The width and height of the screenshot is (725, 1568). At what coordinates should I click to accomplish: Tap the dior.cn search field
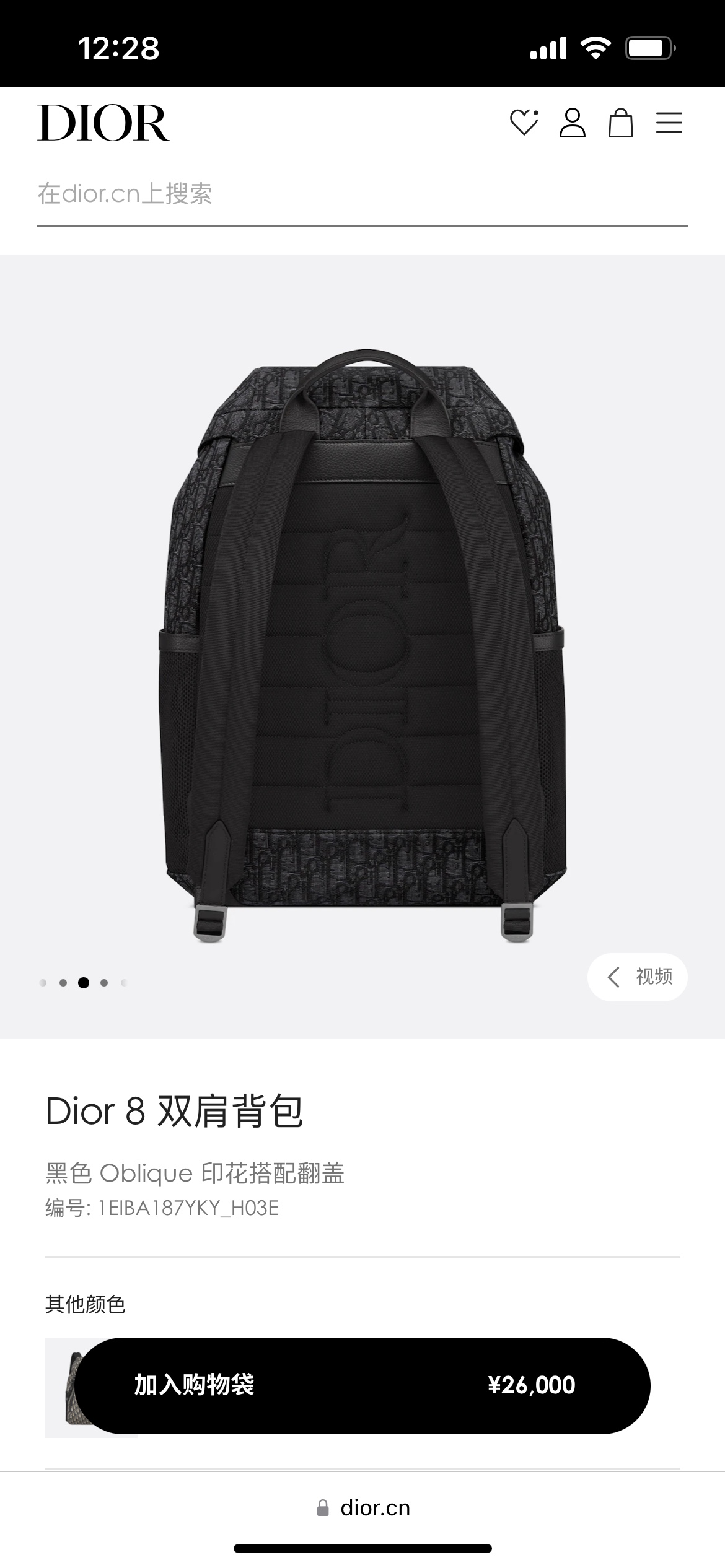click(x=362, y=194)
